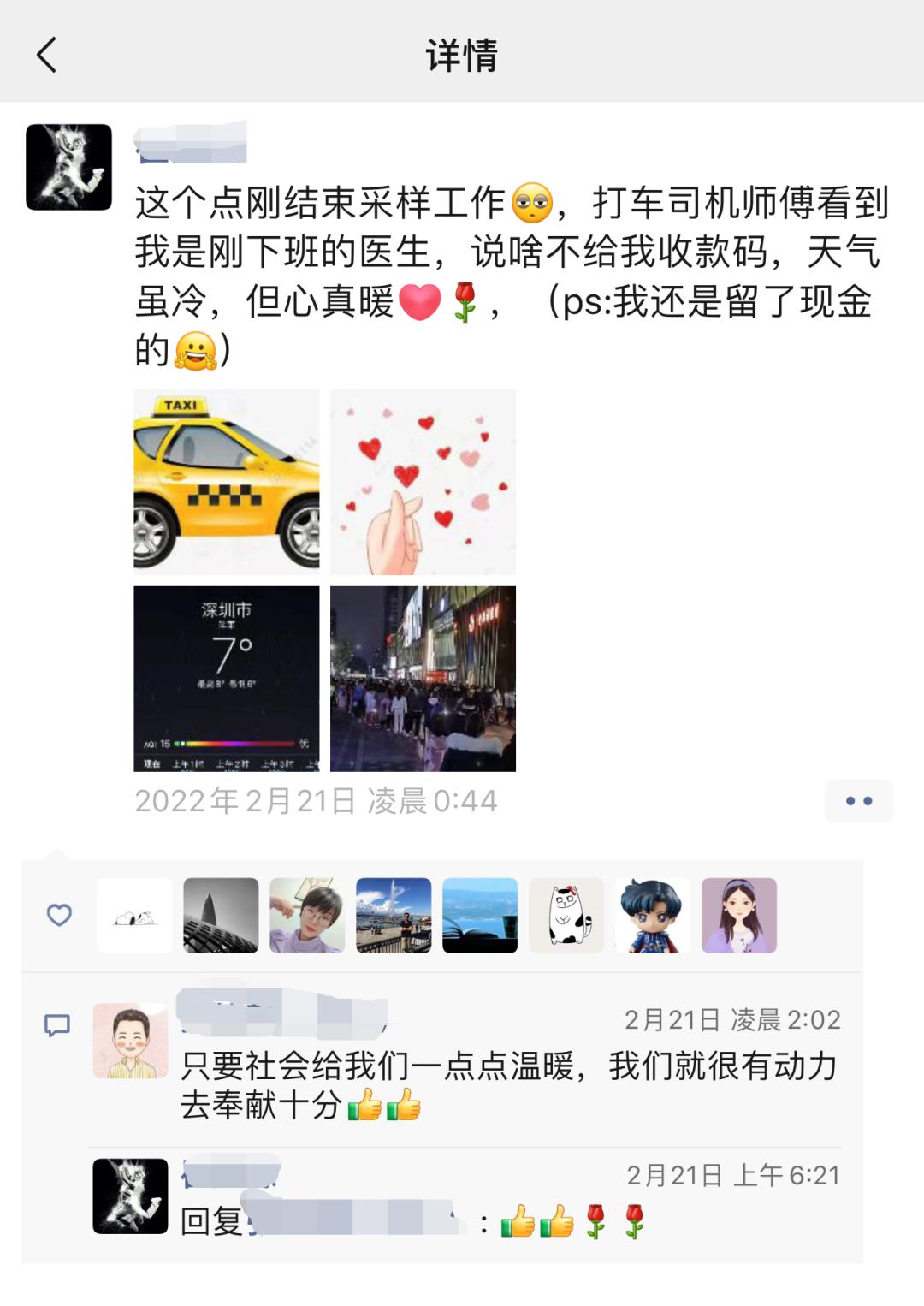This screenshot has width=924, height=1306.
Task: Open the skyscraper avatar liker's profile
Action: [x=221, y=915]
